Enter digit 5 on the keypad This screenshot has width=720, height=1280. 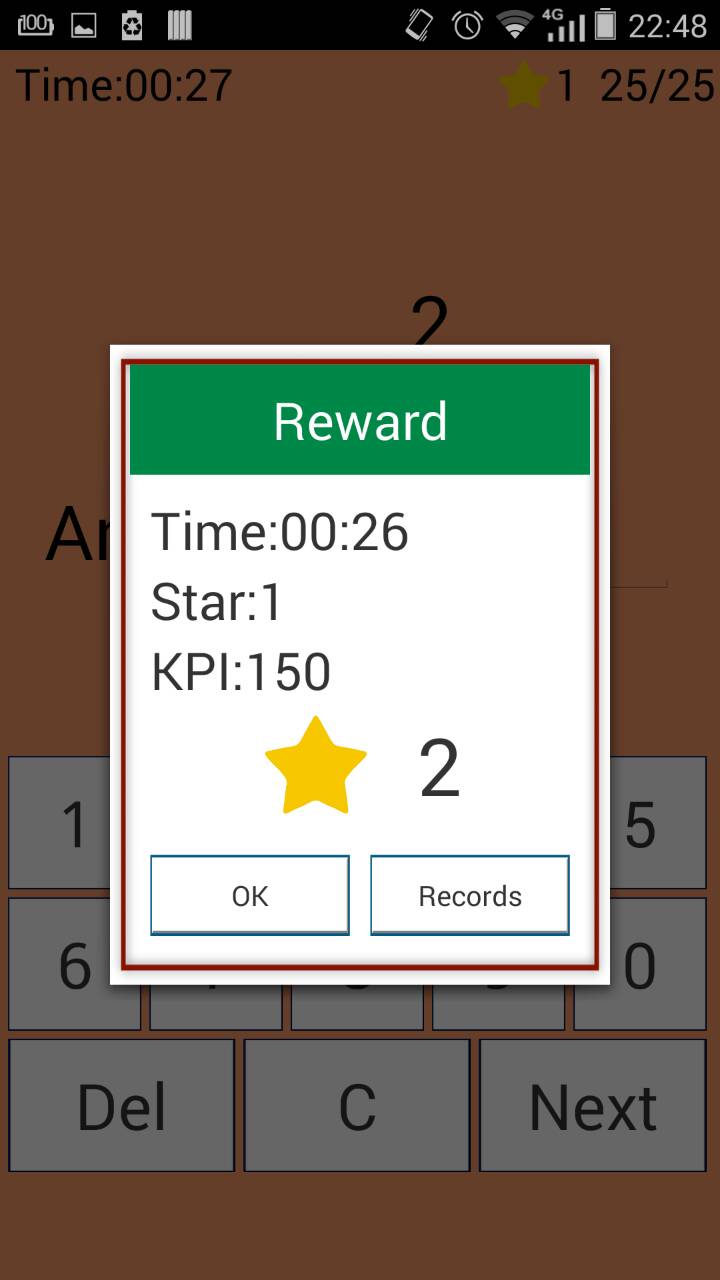click(657, 823)
